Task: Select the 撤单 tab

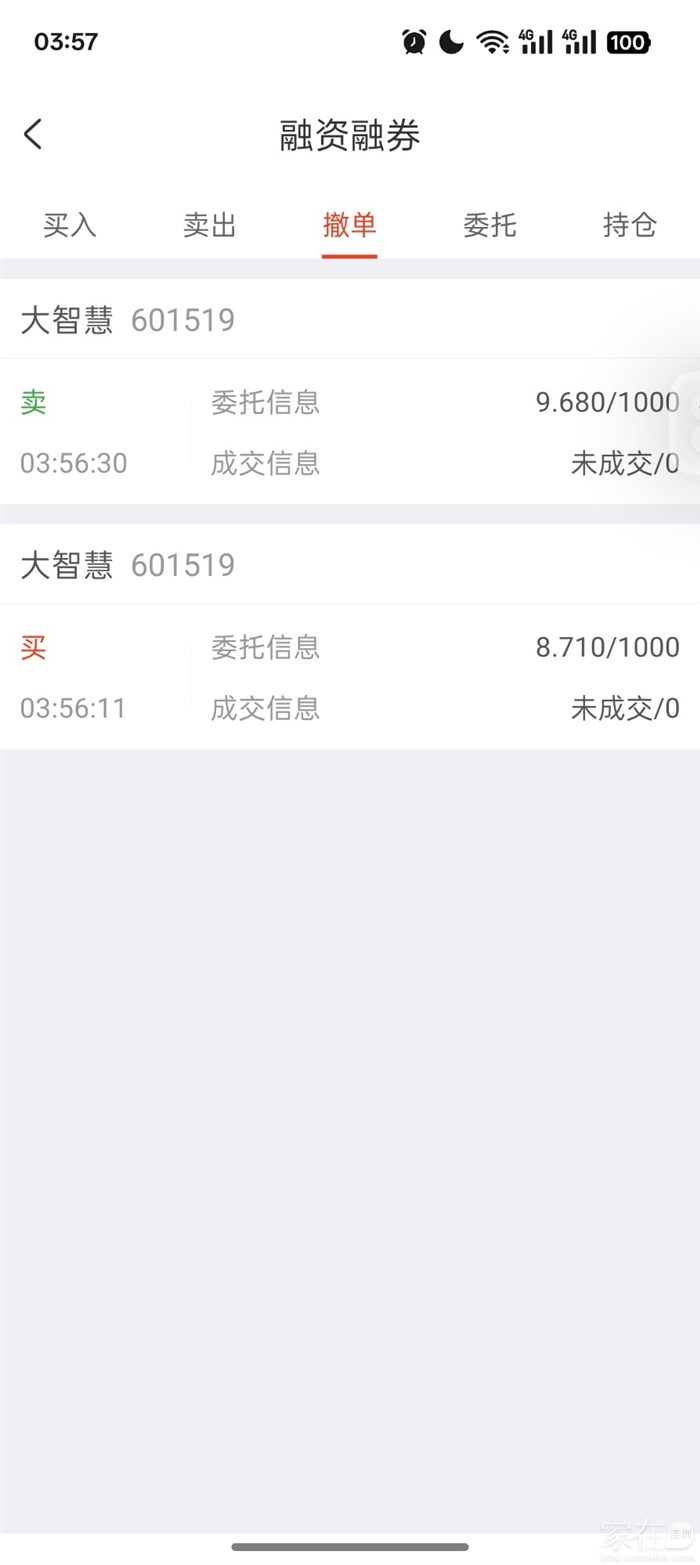Action: tap(350, 225)
